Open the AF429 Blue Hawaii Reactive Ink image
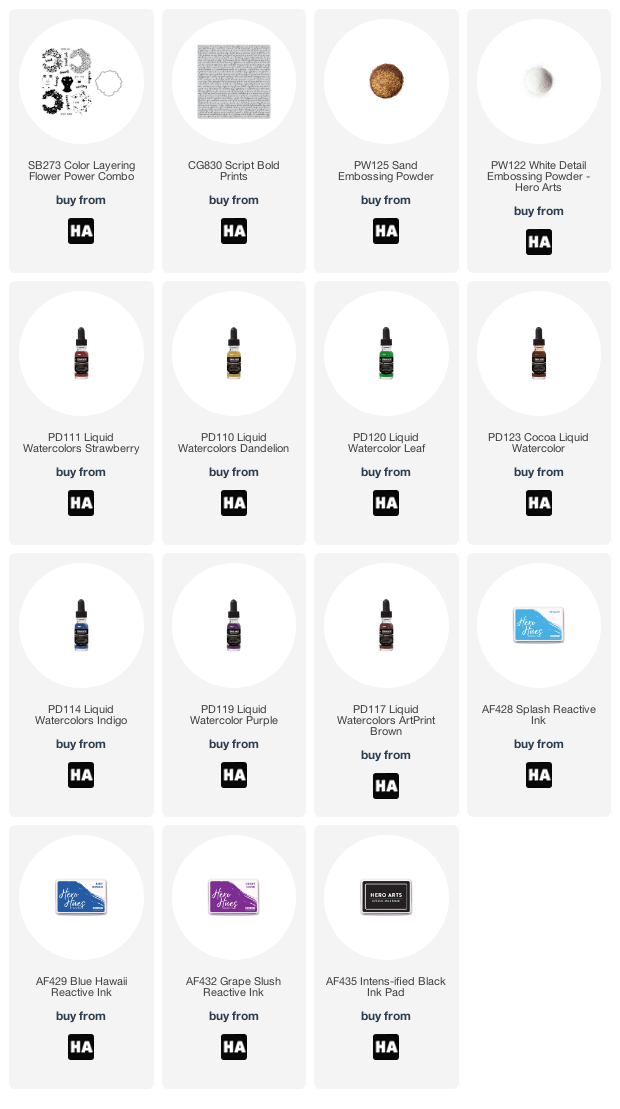The height and width of the screenshot is (1109, 620). pyautogui.click(x=81, y=898)
